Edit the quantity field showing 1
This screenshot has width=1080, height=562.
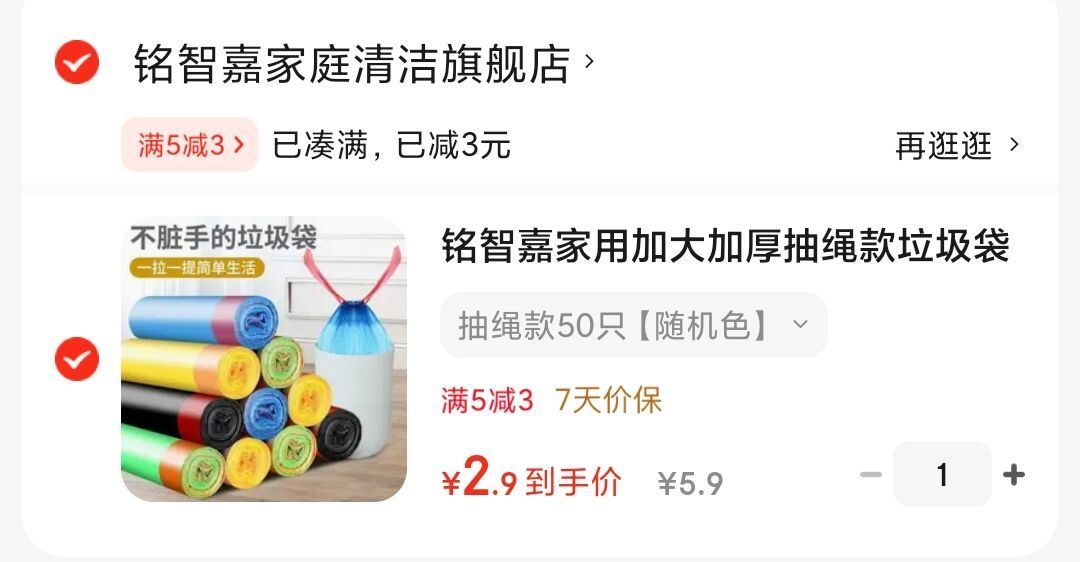tap(941, 474)
